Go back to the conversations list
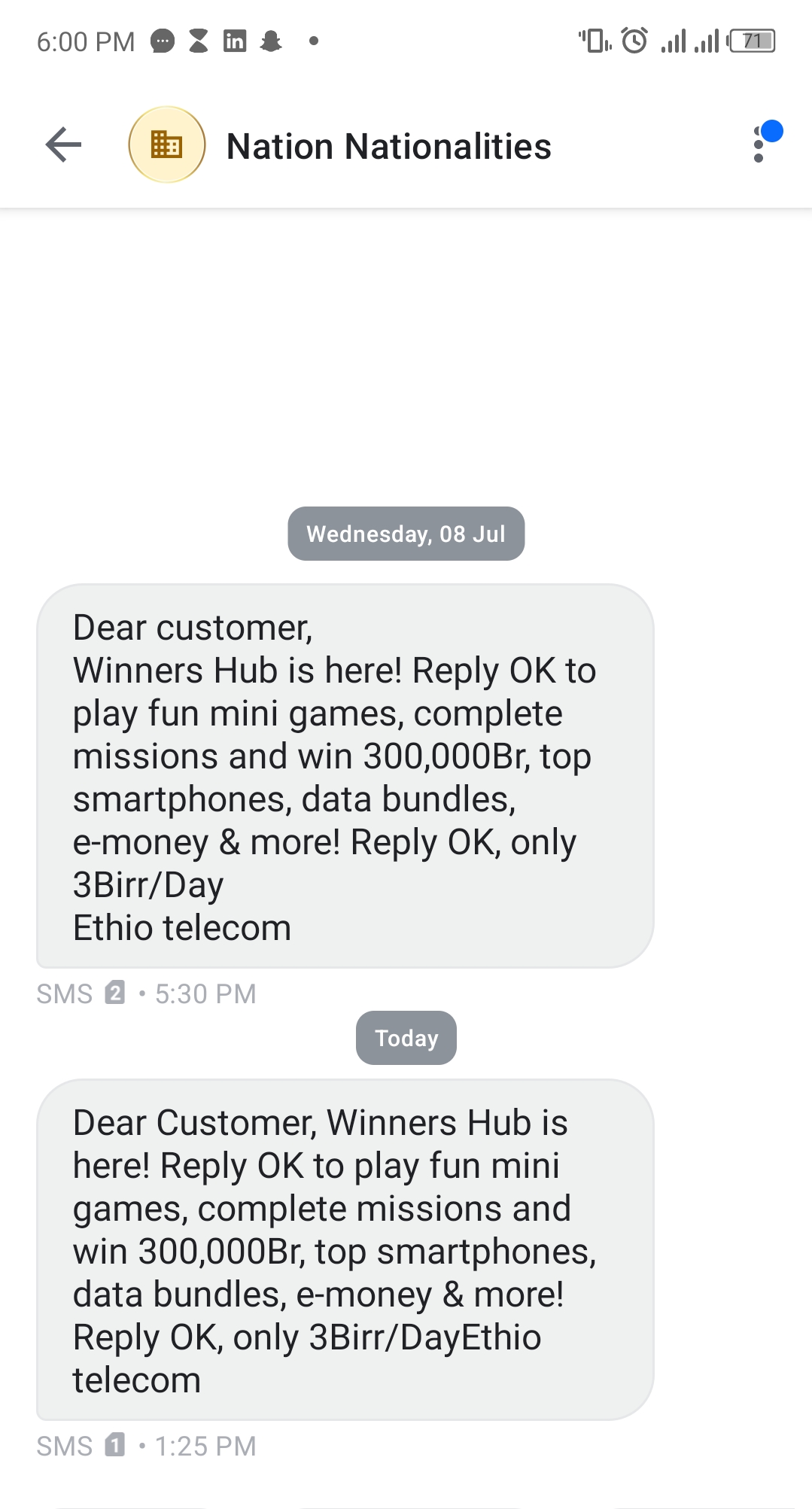The width and height of the screenshot is (812, 1509). (x=63, y=145)
